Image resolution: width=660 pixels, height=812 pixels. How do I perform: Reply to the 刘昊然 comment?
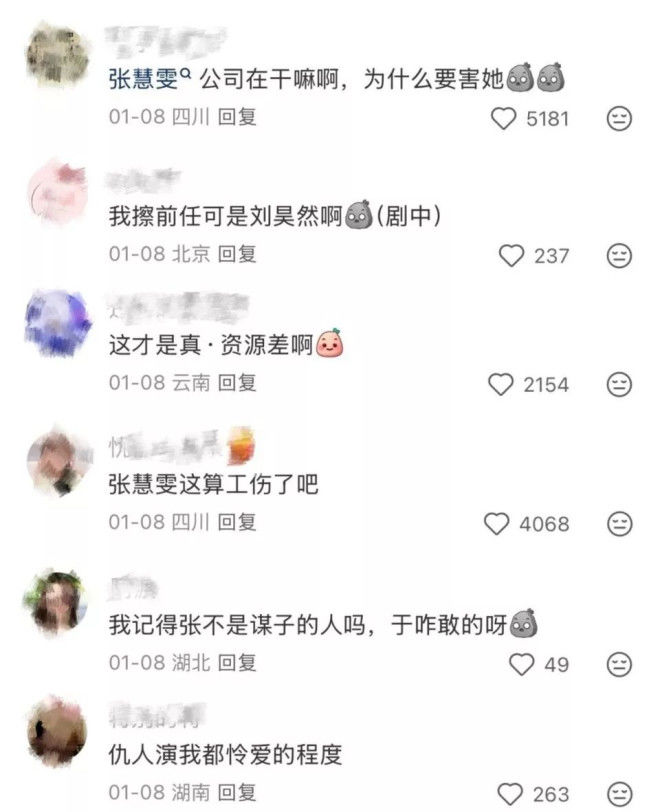point(238,254)
